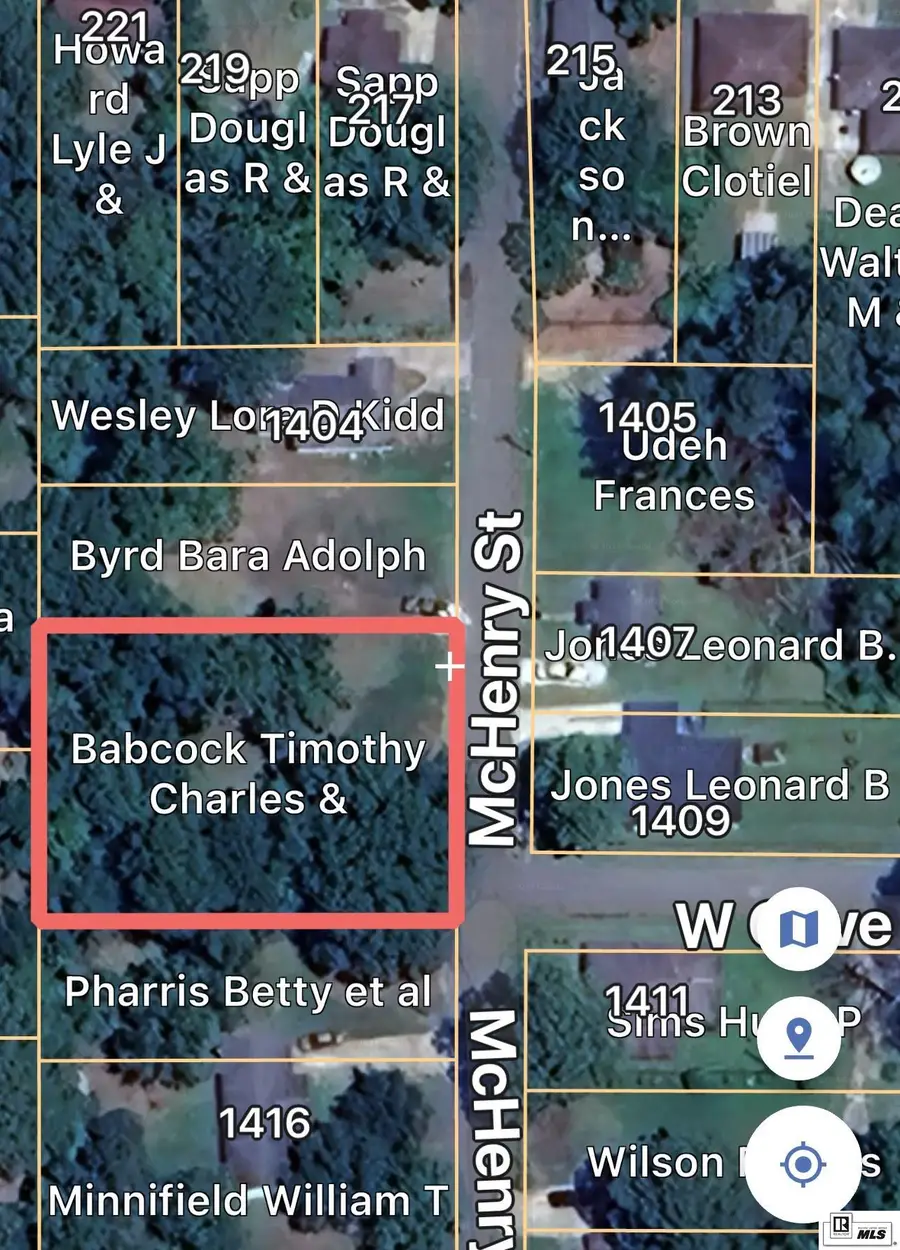
Task: Select the Pharris Betty et al parcel
Action: [247, 992]
